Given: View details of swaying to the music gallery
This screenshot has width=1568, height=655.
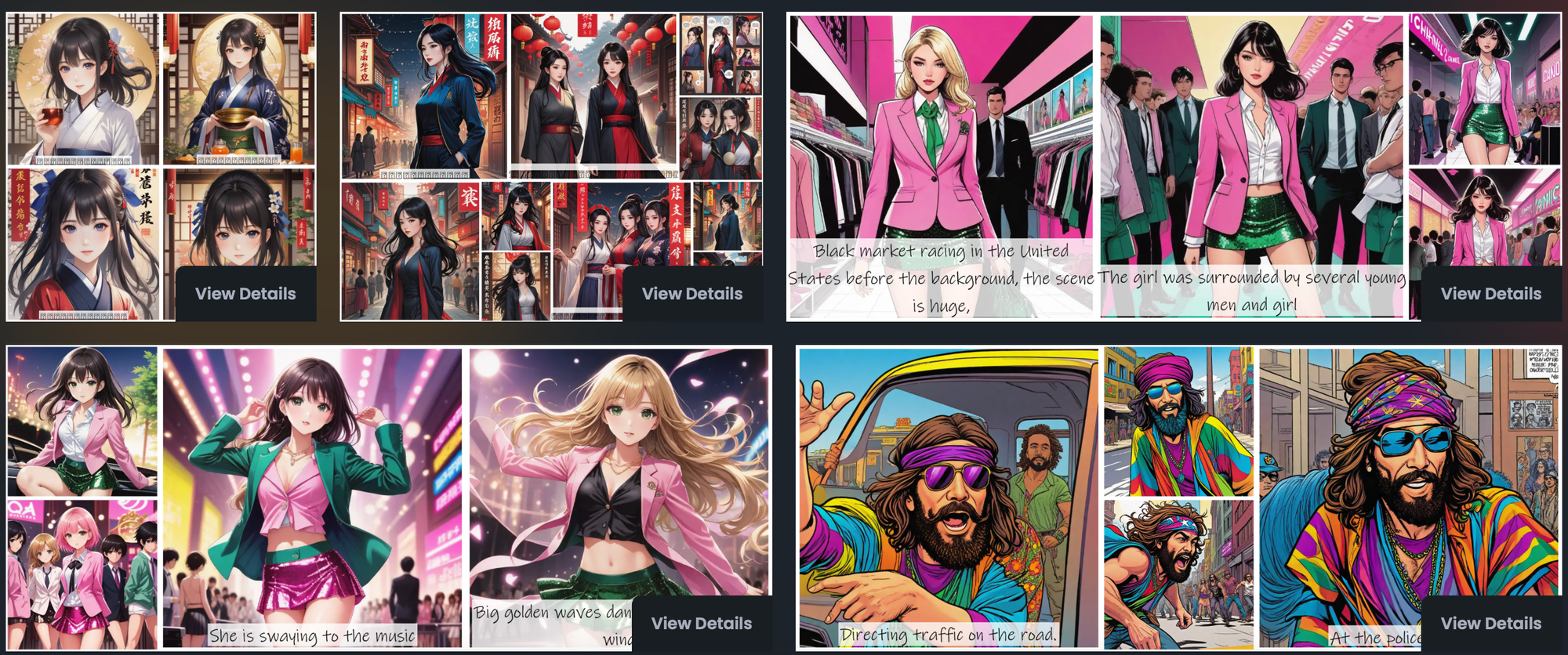Looking at the screenshot, I should click(701, 624).
